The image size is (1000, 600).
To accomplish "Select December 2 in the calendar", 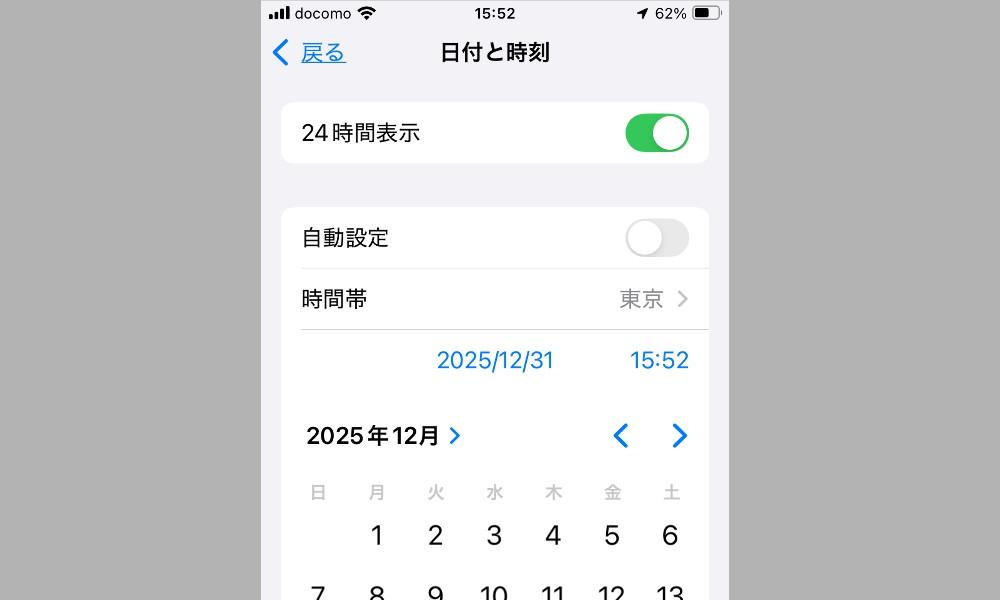I will [x=435, y=536].
